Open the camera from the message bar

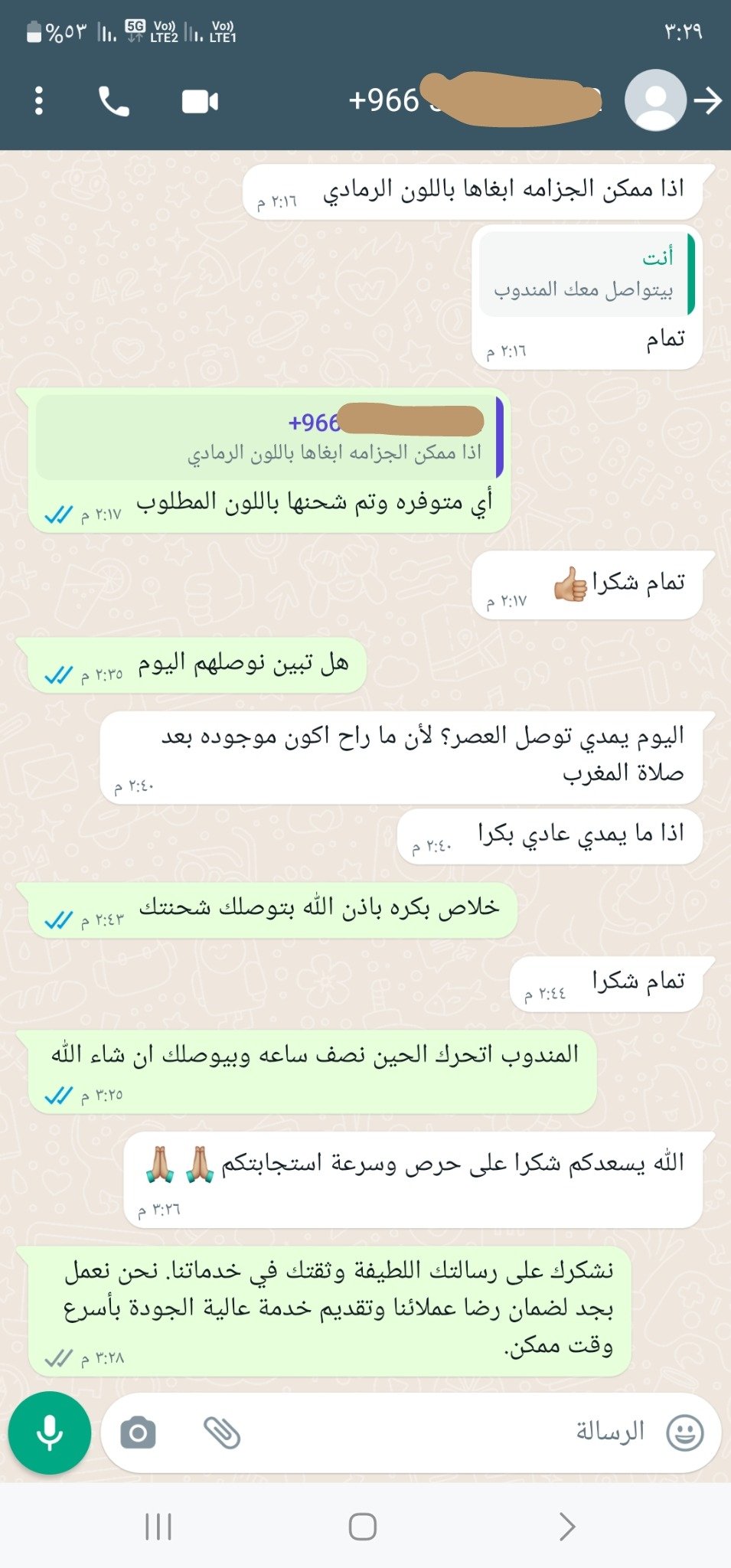(x=139, y=1432)
